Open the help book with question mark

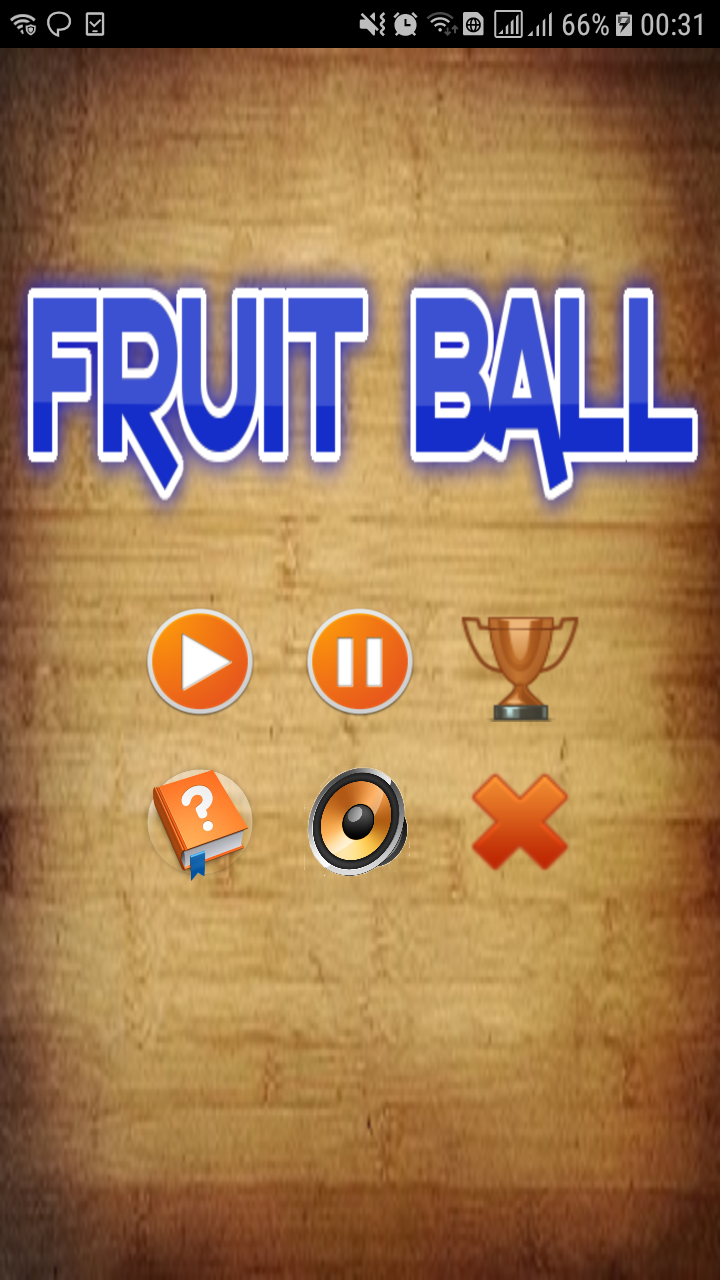point(200,823)
